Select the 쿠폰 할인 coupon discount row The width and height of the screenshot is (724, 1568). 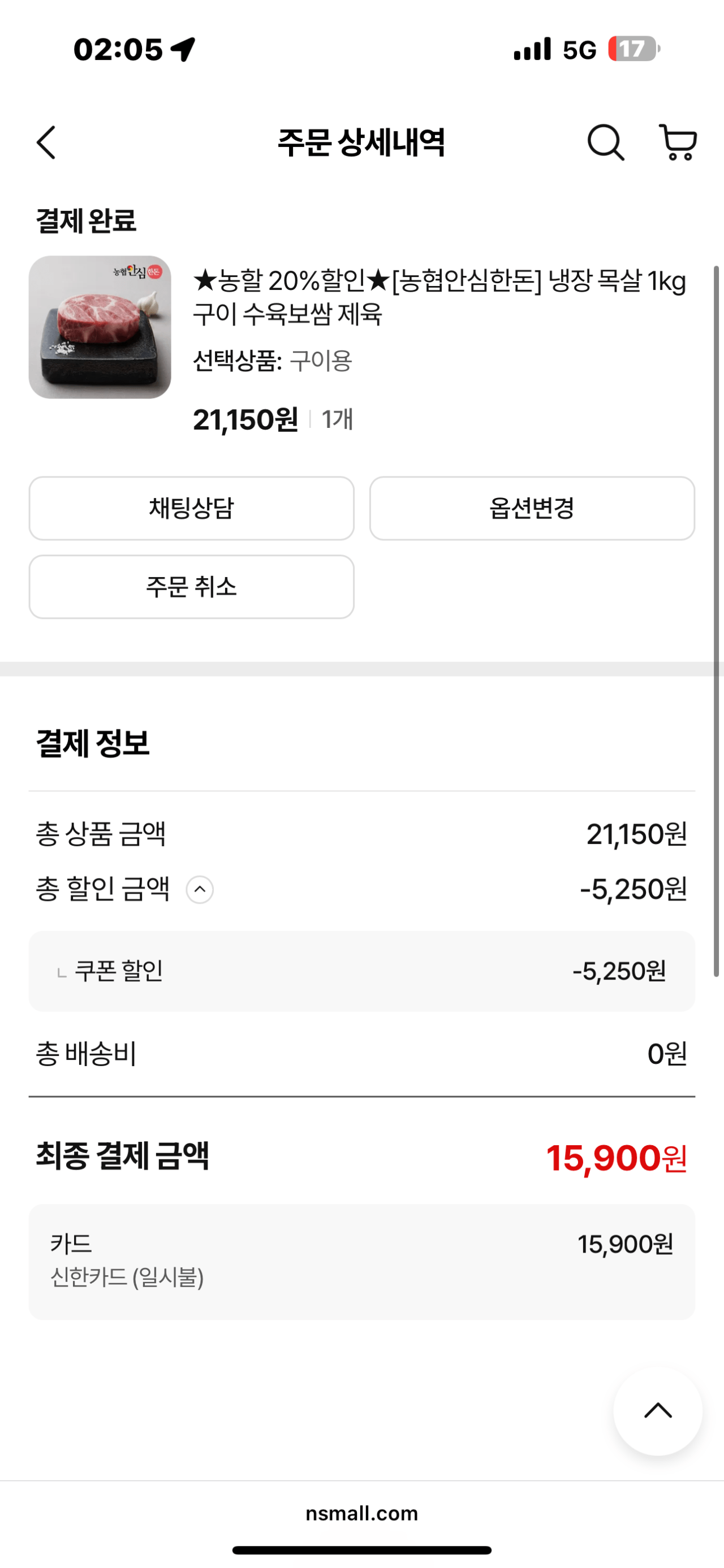[x=361, y=972]
